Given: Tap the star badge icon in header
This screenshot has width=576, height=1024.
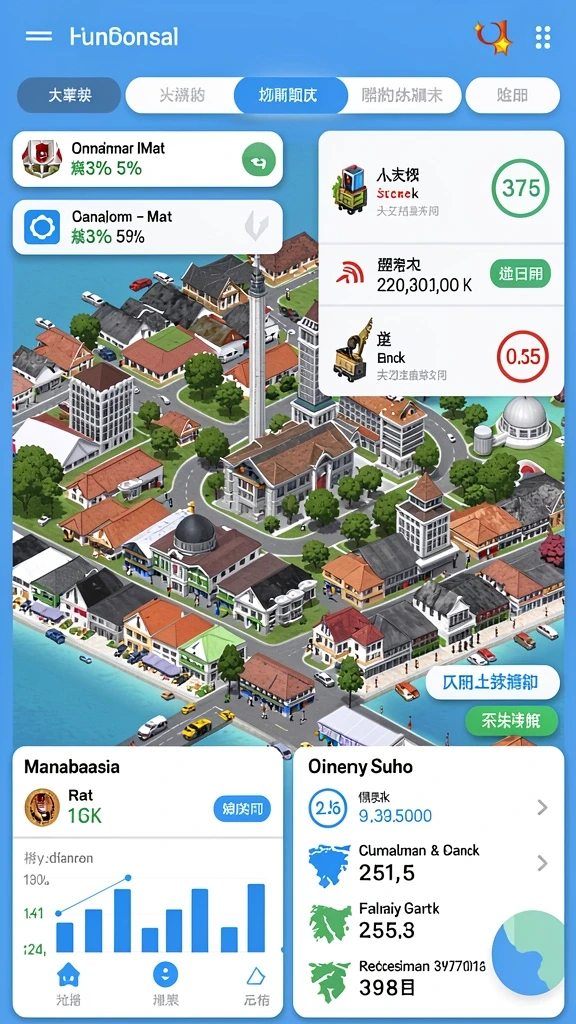Looking at the screenshot, I should [x=492, y=37].
